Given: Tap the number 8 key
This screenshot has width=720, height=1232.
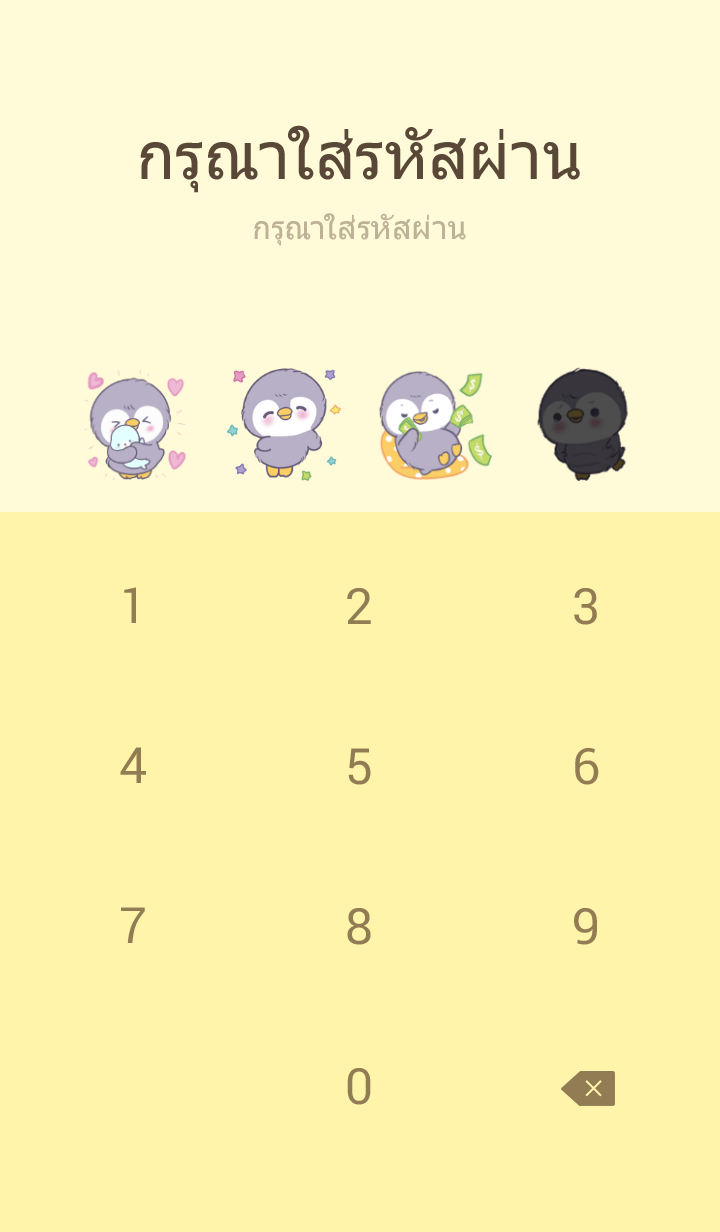Looking at the screenshot, I should 359,927.
